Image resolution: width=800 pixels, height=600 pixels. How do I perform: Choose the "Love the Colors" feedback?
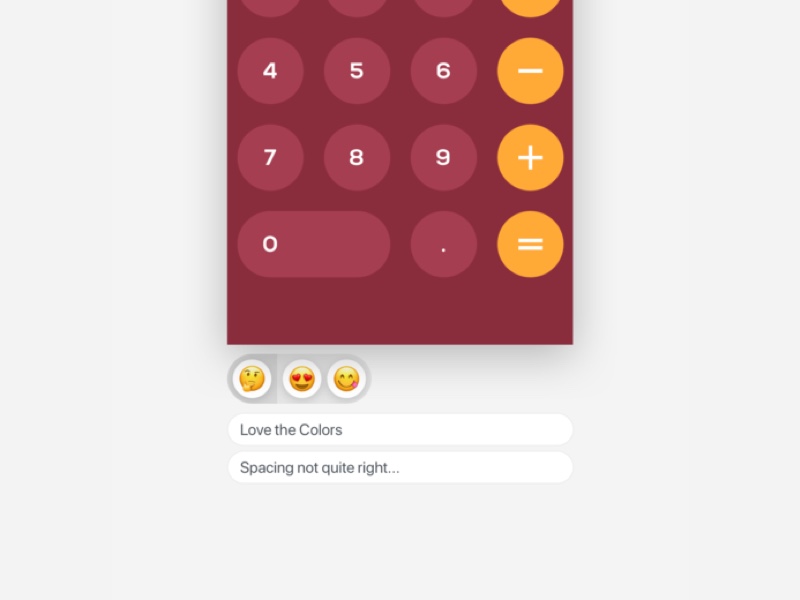tap(400, 429)
